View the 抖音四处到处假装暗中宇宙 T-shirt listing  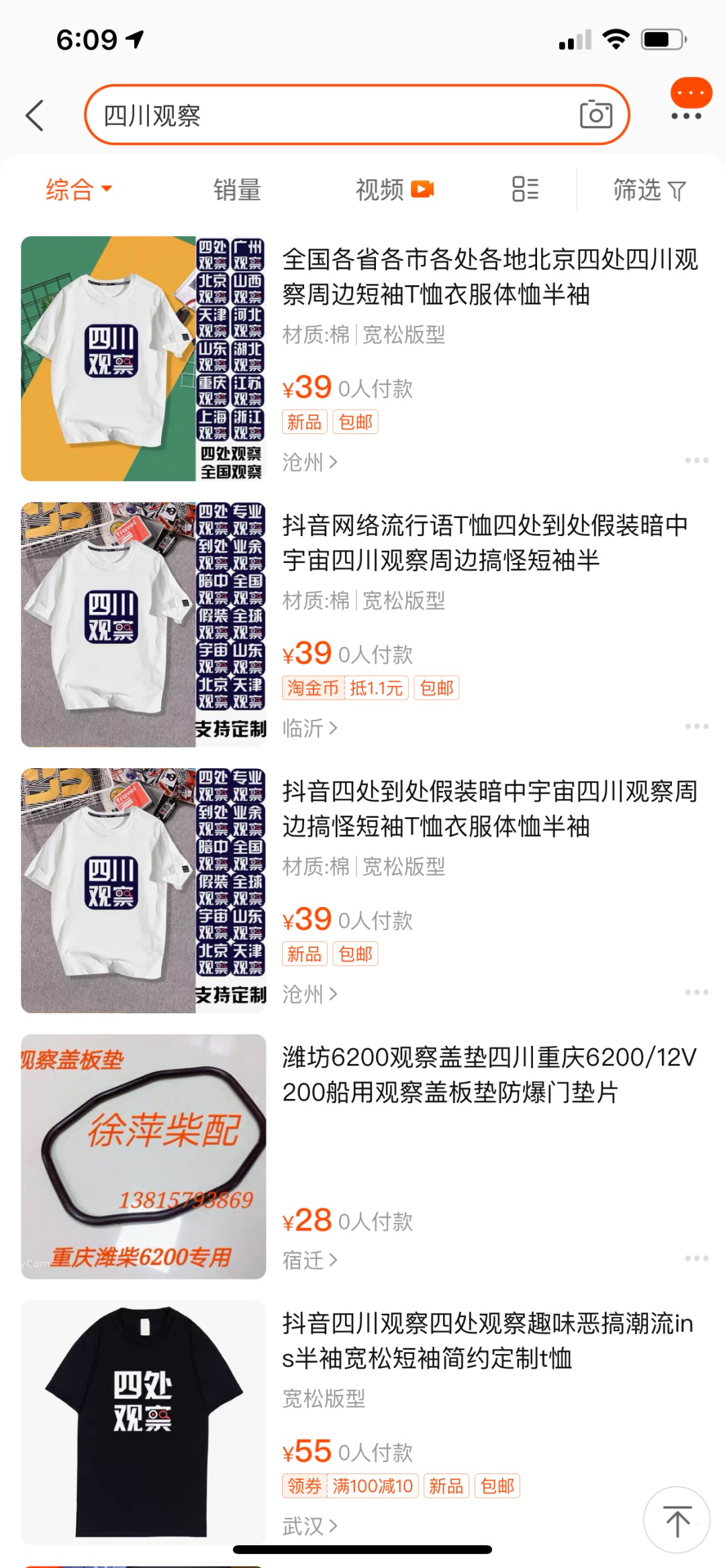(x=490, y=808)
